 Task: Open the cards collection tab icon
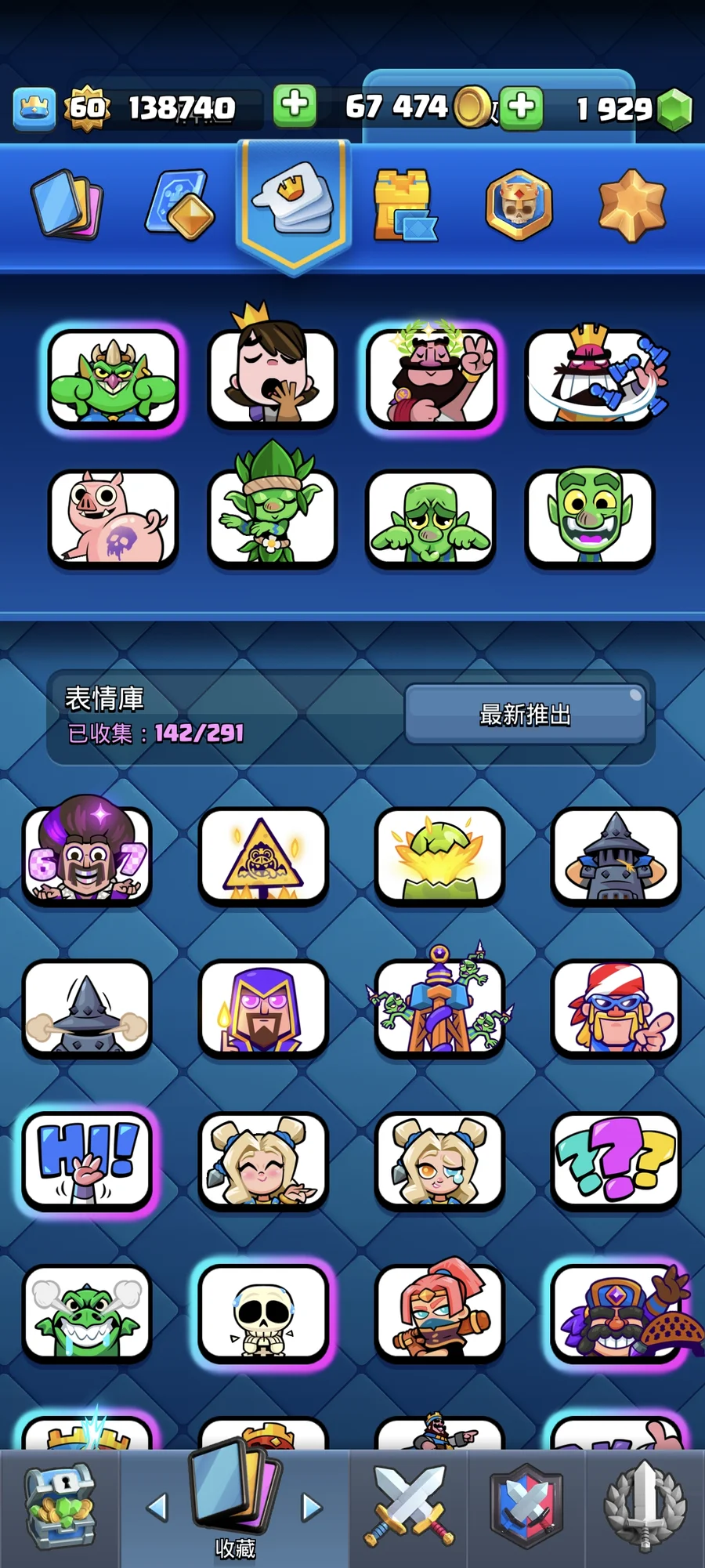coord(69,204)
